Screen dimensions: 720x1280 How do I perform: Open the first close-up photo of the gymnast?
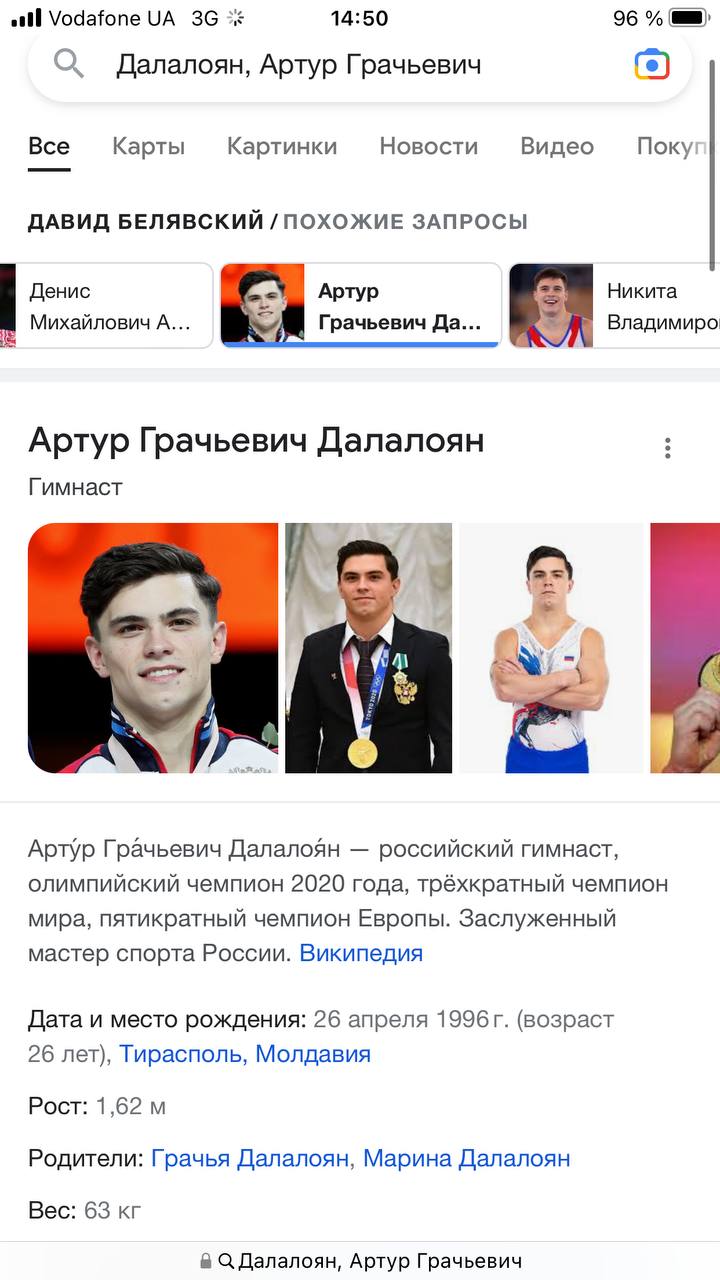coord(153,648)
